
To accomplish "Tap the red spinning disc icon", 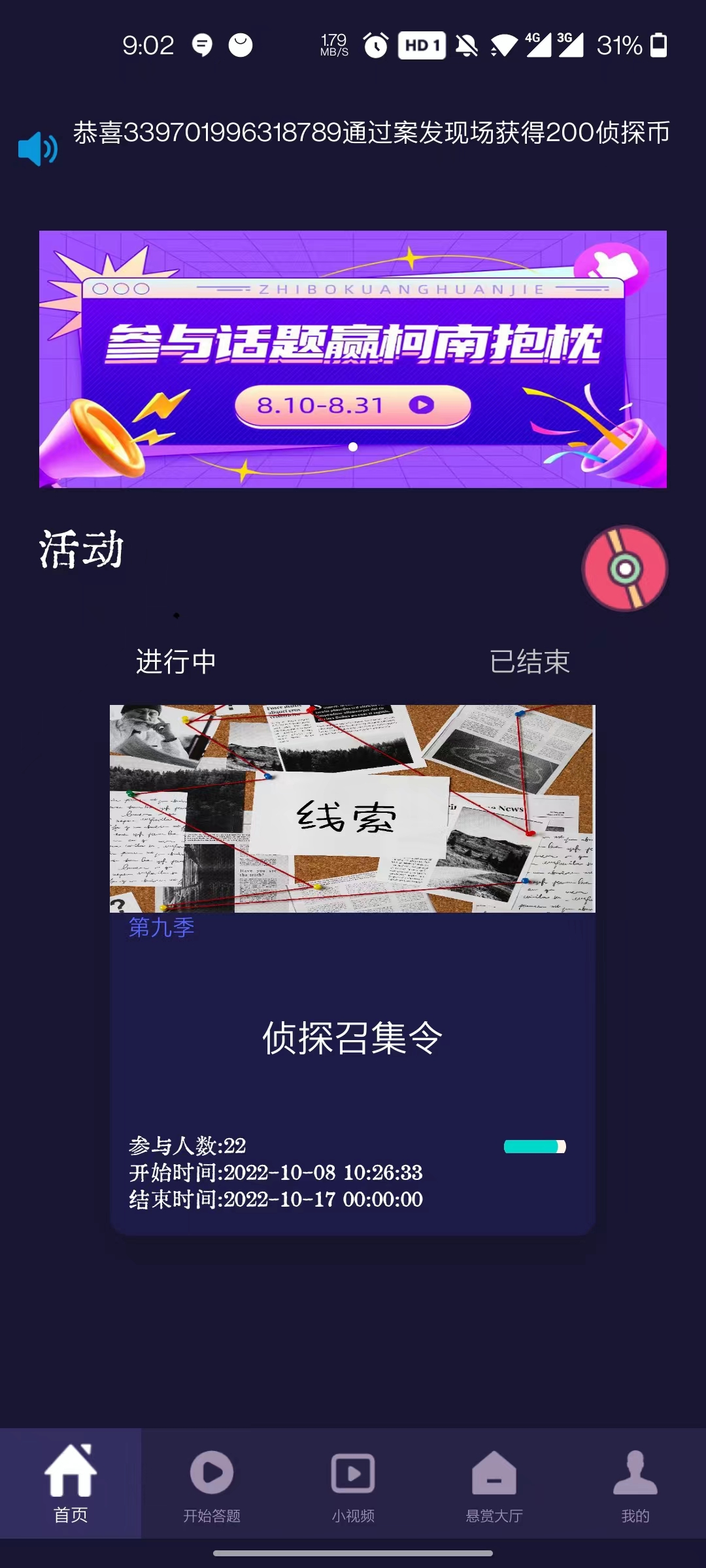I will (625, 568).
